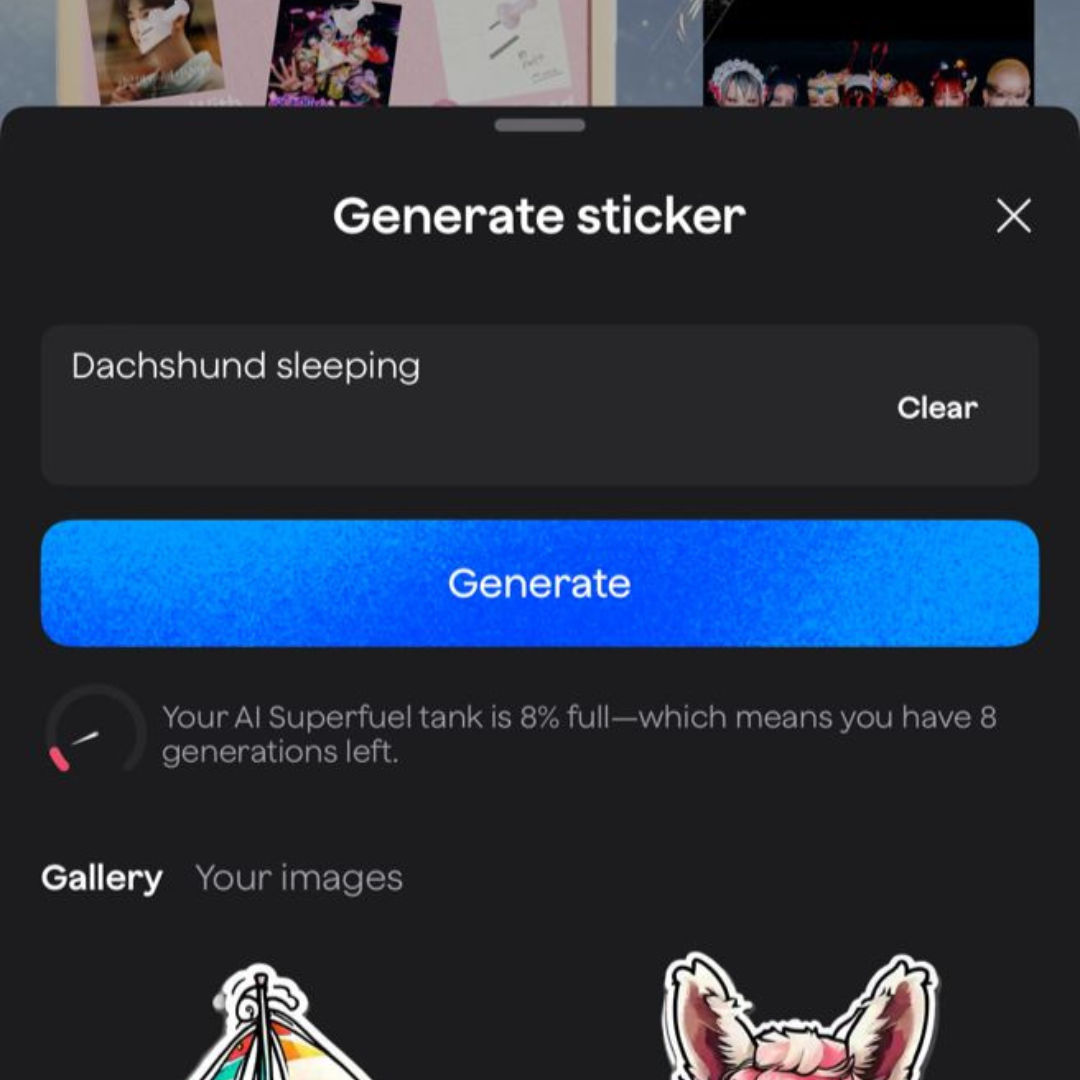The height and width of the screenshot is (1080, 1080).
Task: Close the Generate sticker sheet
Action: pyautogui.click(x=1013, y=216)
